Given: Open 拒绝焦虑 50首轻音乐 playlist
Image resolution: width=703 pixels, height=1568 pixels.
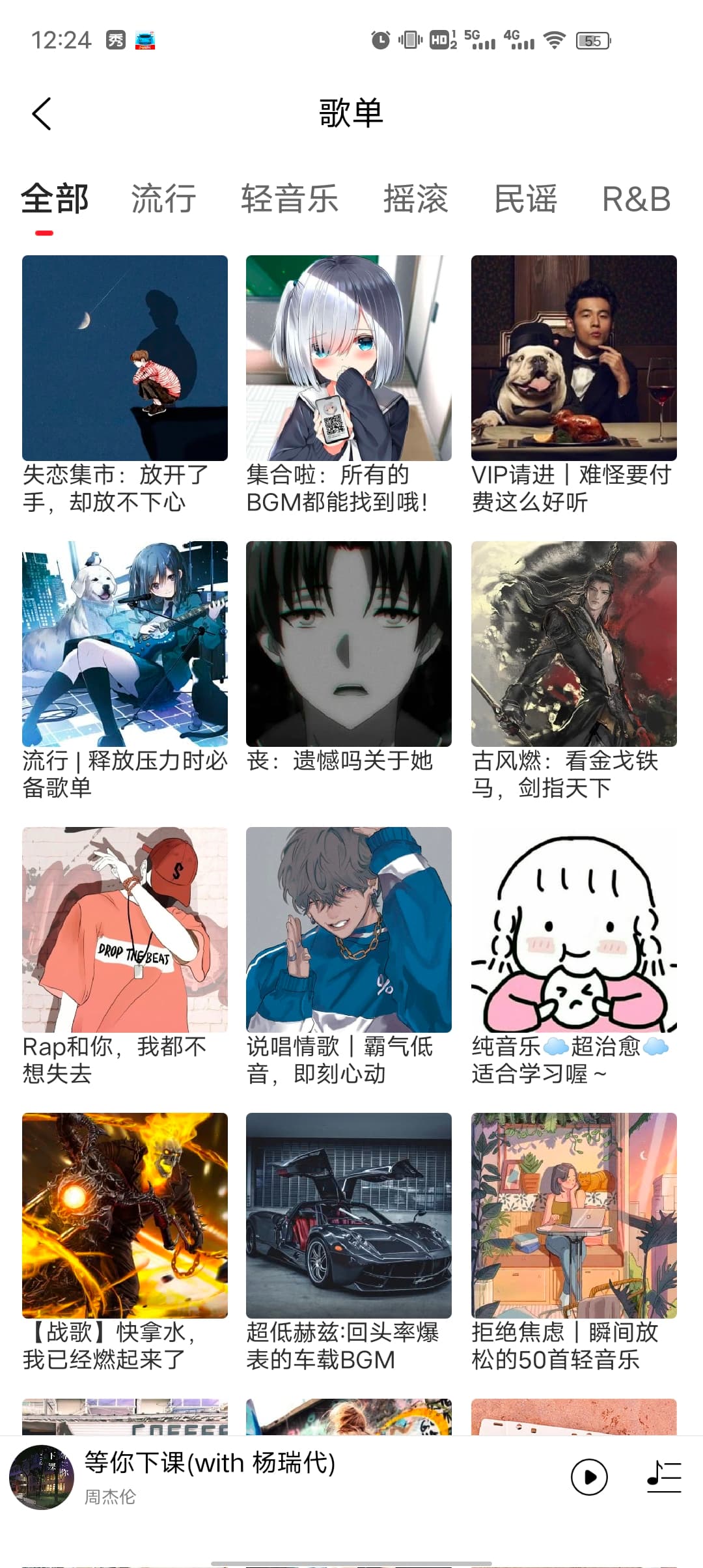Looking at the screenshot, I should pyautogui.click(x=573, y=1216).
